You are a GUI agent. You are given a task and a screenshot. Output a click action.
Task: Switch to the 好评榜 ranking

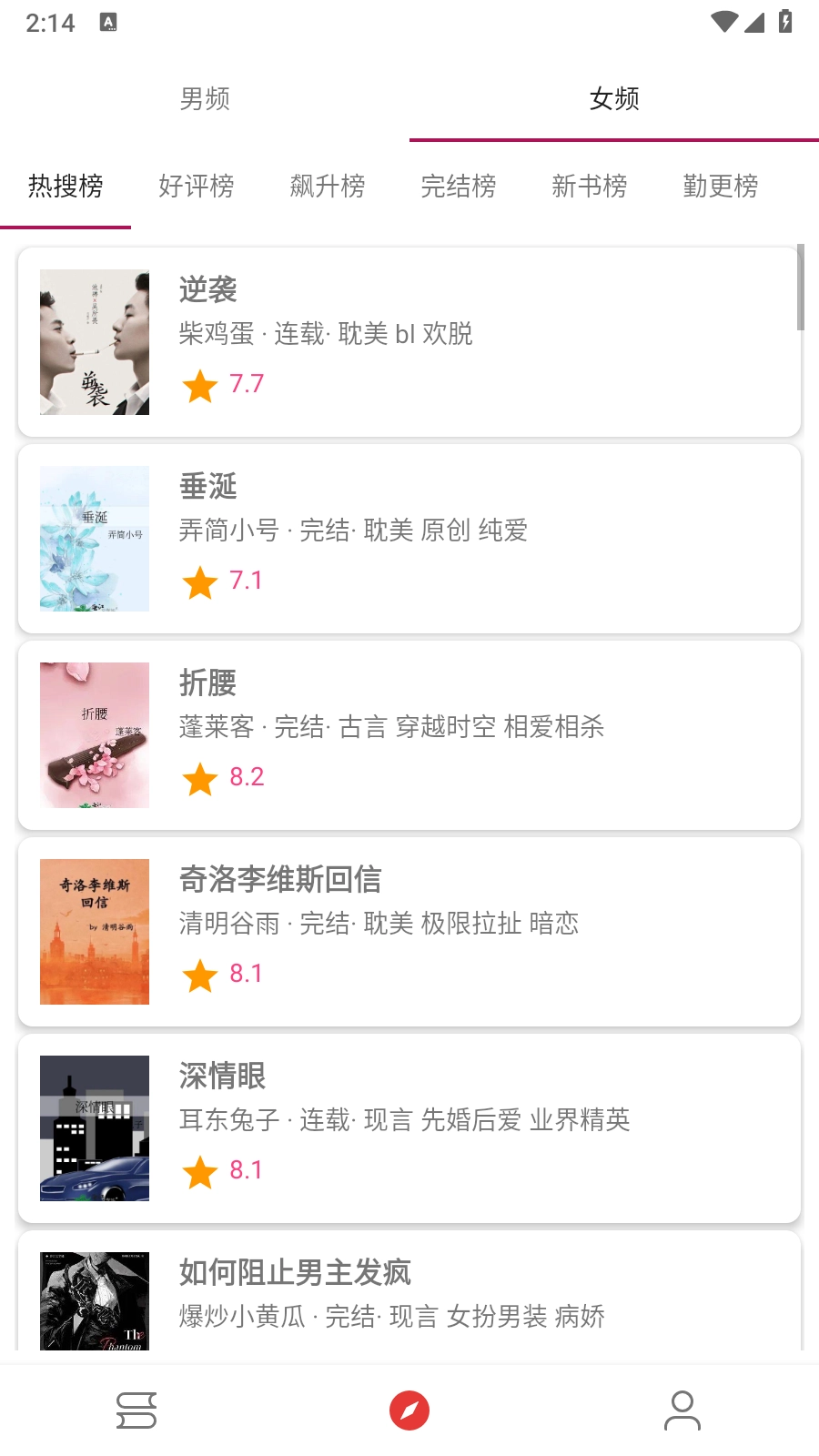pos(197,187)
